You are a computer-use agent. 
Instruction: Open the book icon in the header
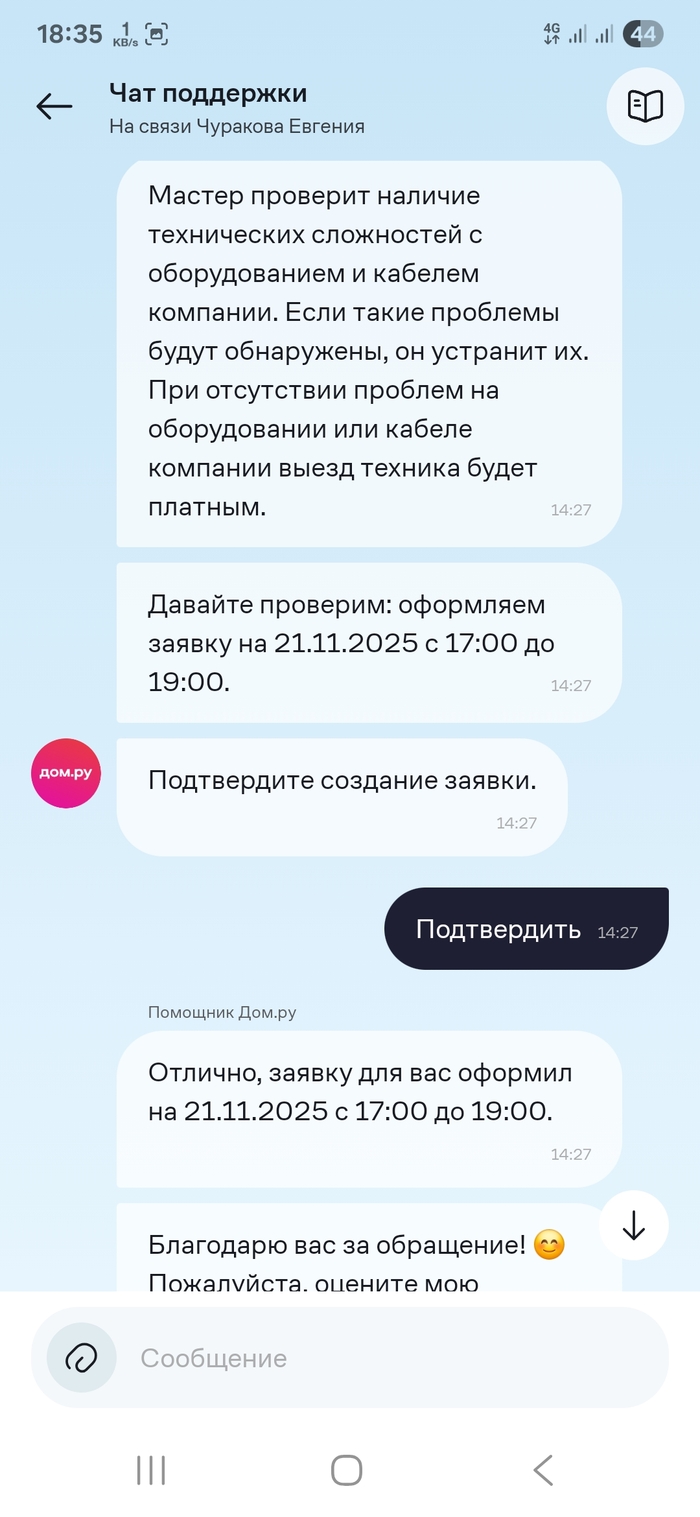(x=645, y=106)
